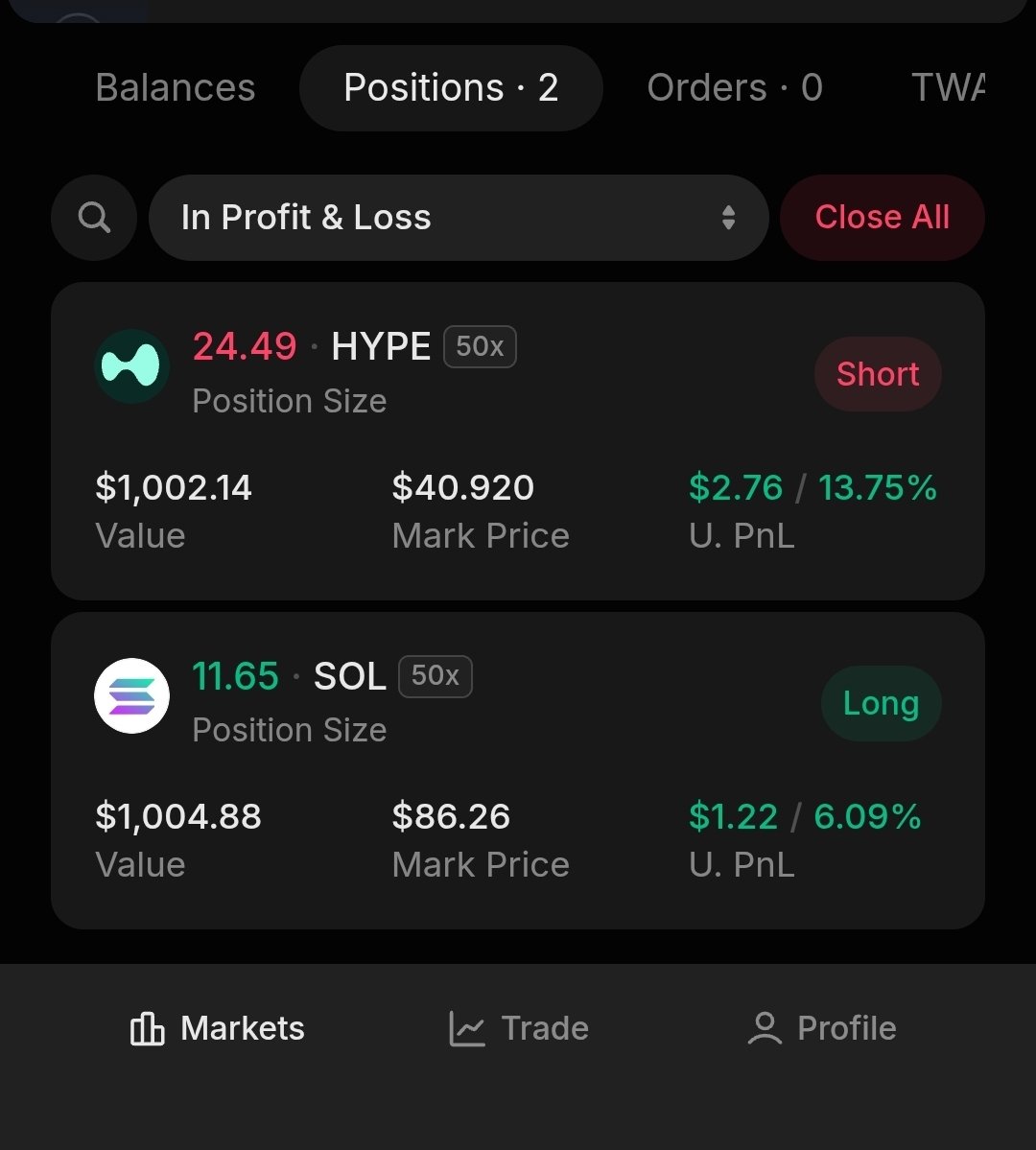Tap Close All positions button
Image resolution: width=1036 pixels, height=1150 pixels.
tap(882, 218)
